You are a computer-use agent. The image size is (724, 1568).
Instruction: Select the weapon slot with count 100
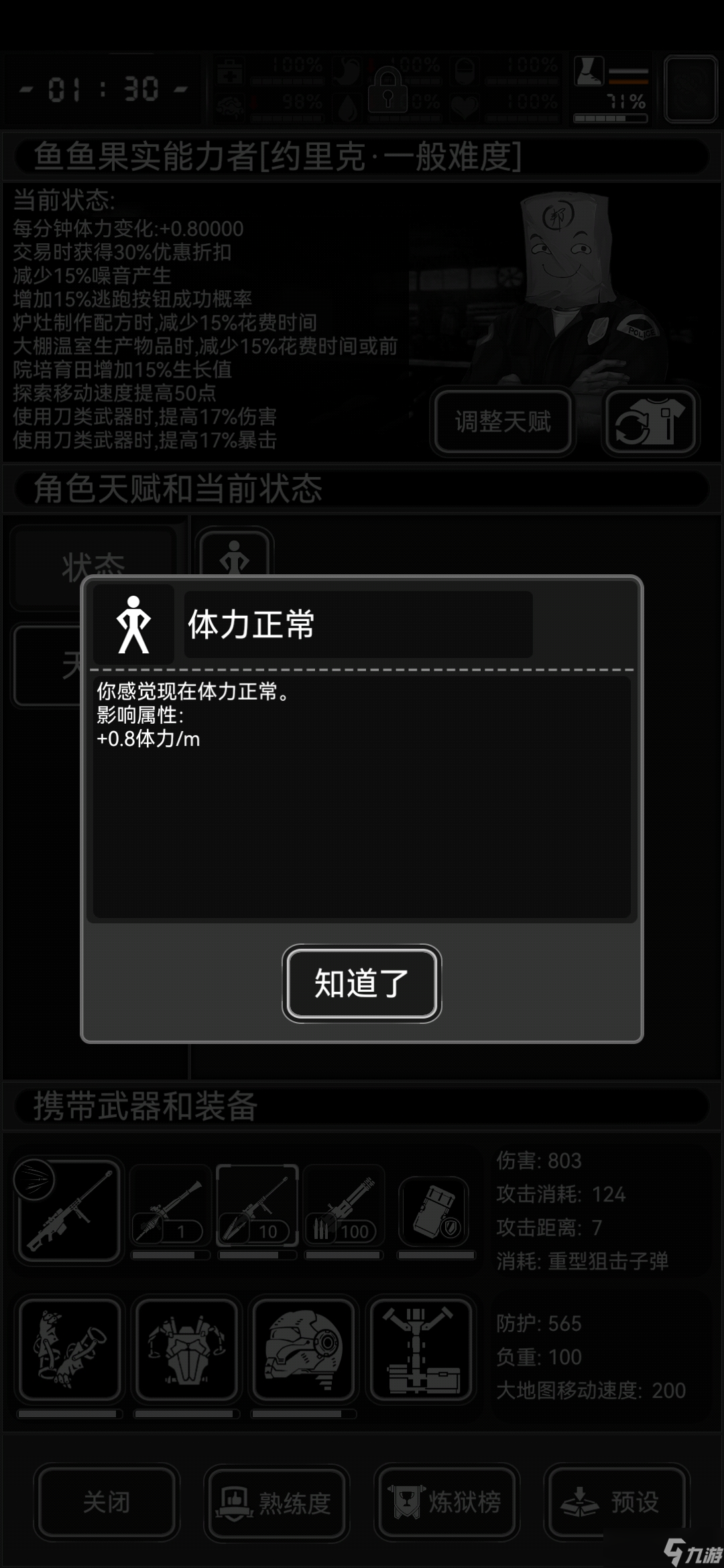coord(344,1206)
